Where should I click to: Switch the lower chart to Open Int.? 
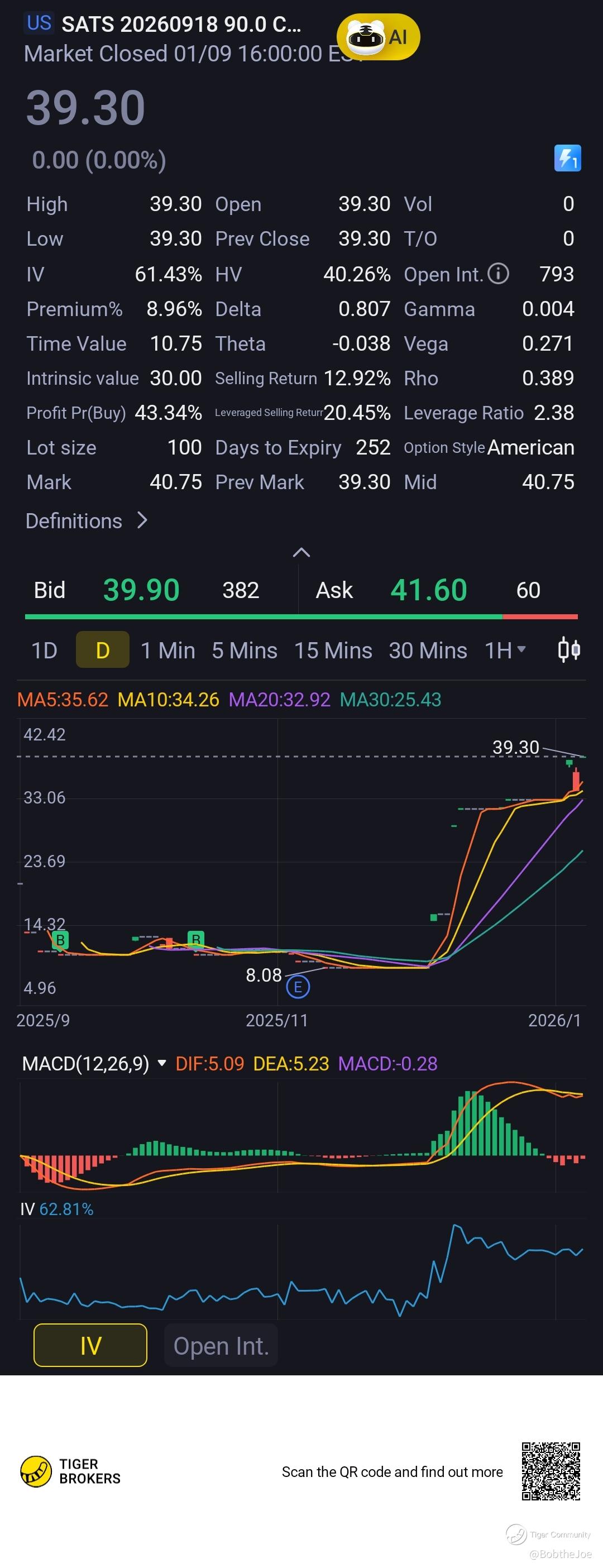pyautogui.click(x=221, y=1345)
